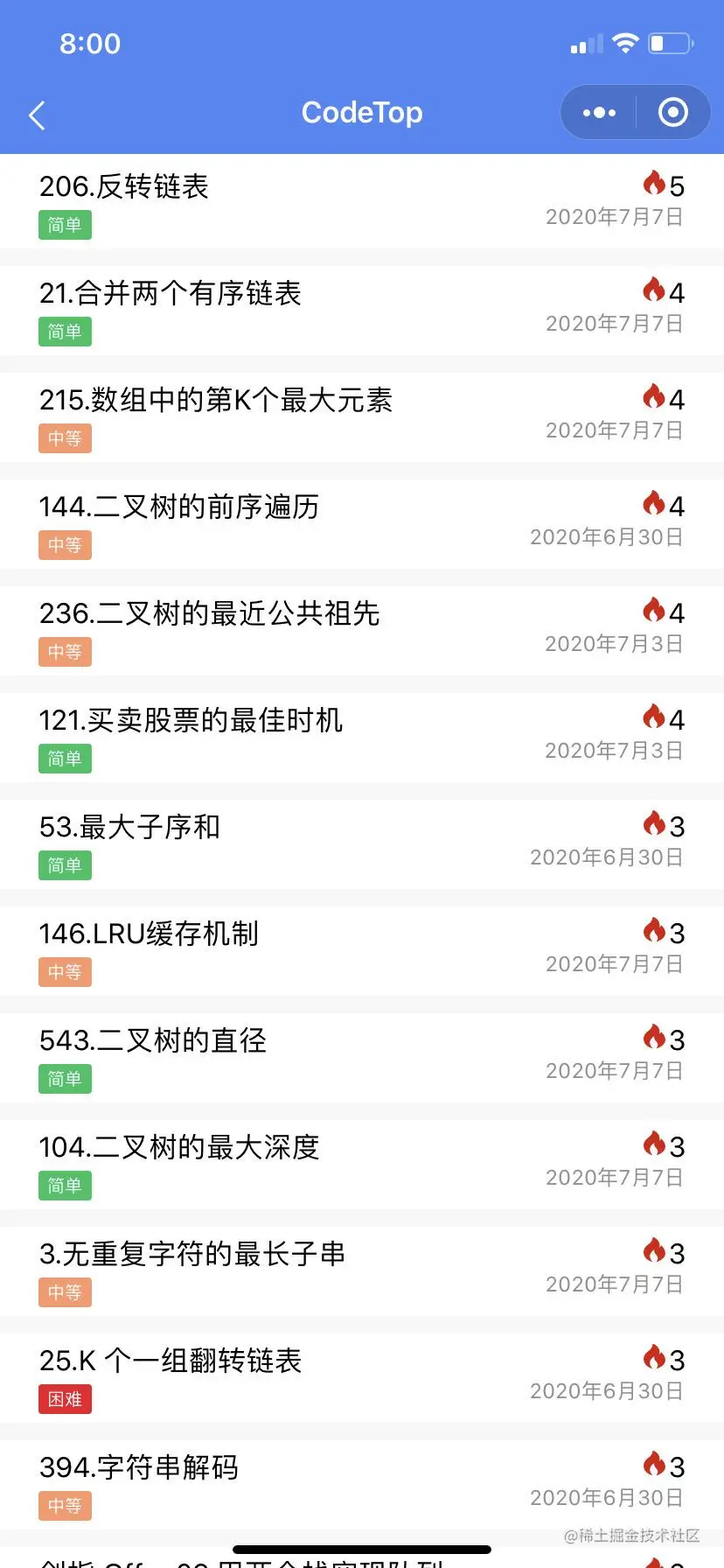Open 3.无重复字符的最长子串
The image size is (724, 1568).
point(192,1254)
